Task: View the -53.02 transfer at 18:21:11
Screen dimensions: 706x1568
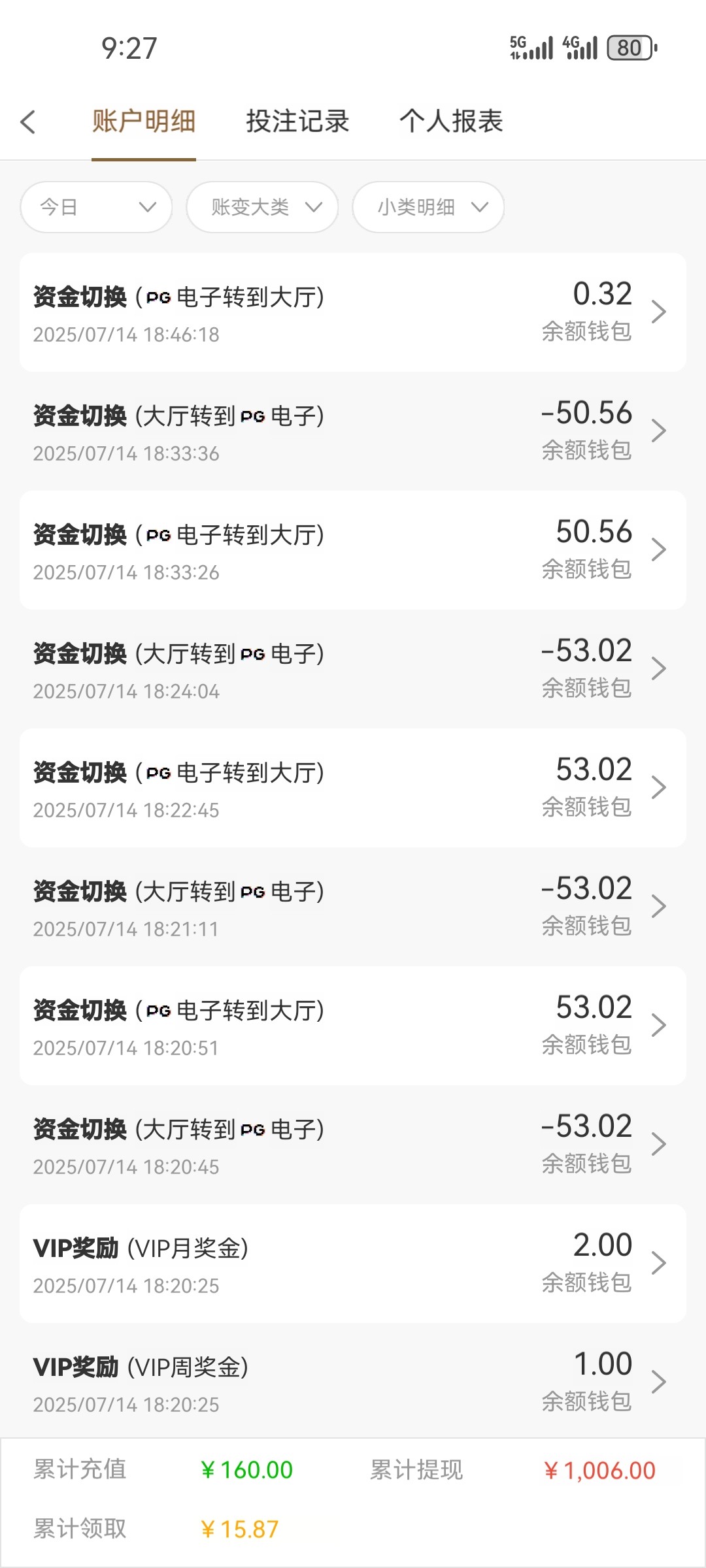Action: (353, 907)
